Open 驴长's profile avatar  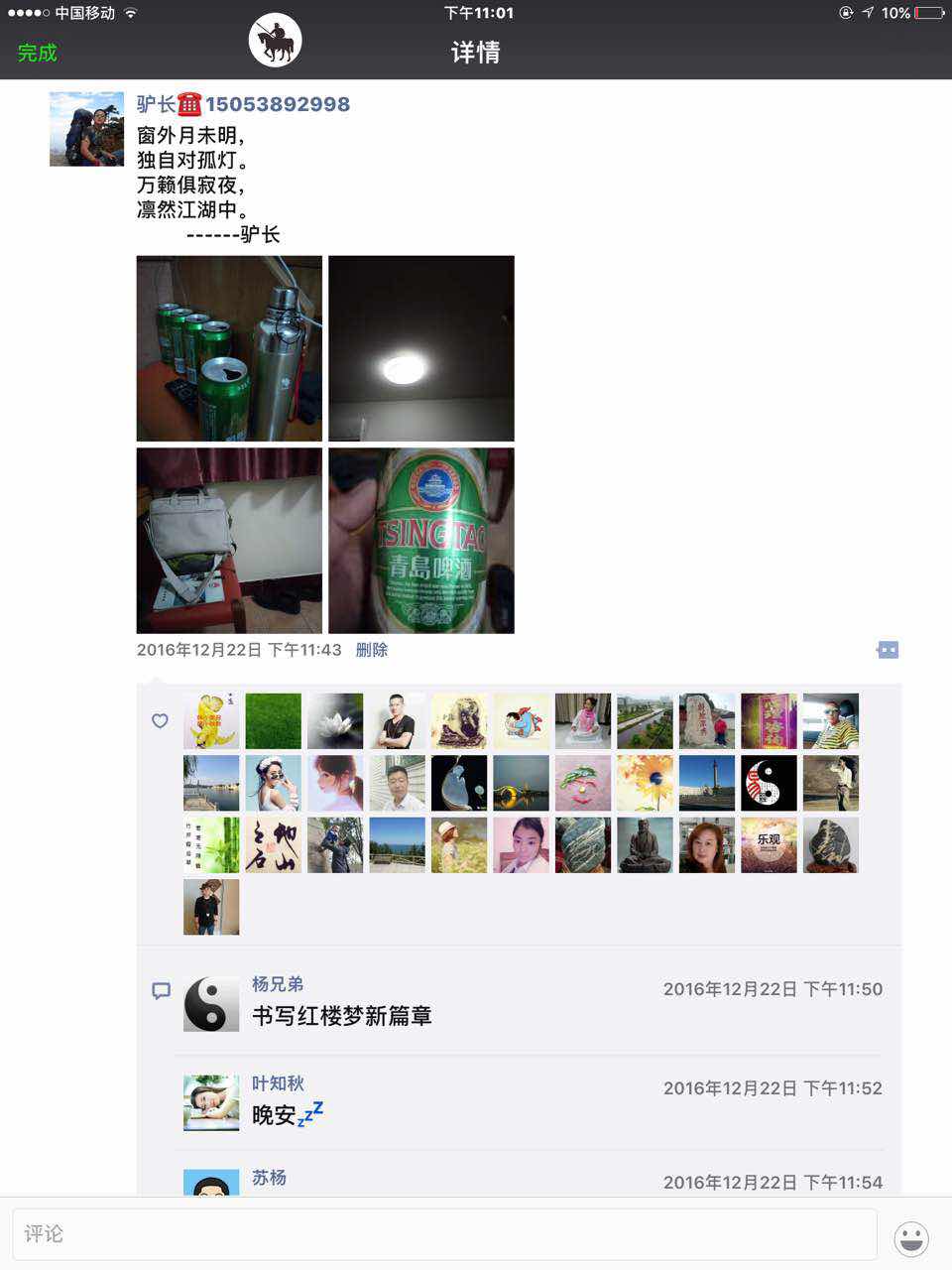[x=86, y=129]
